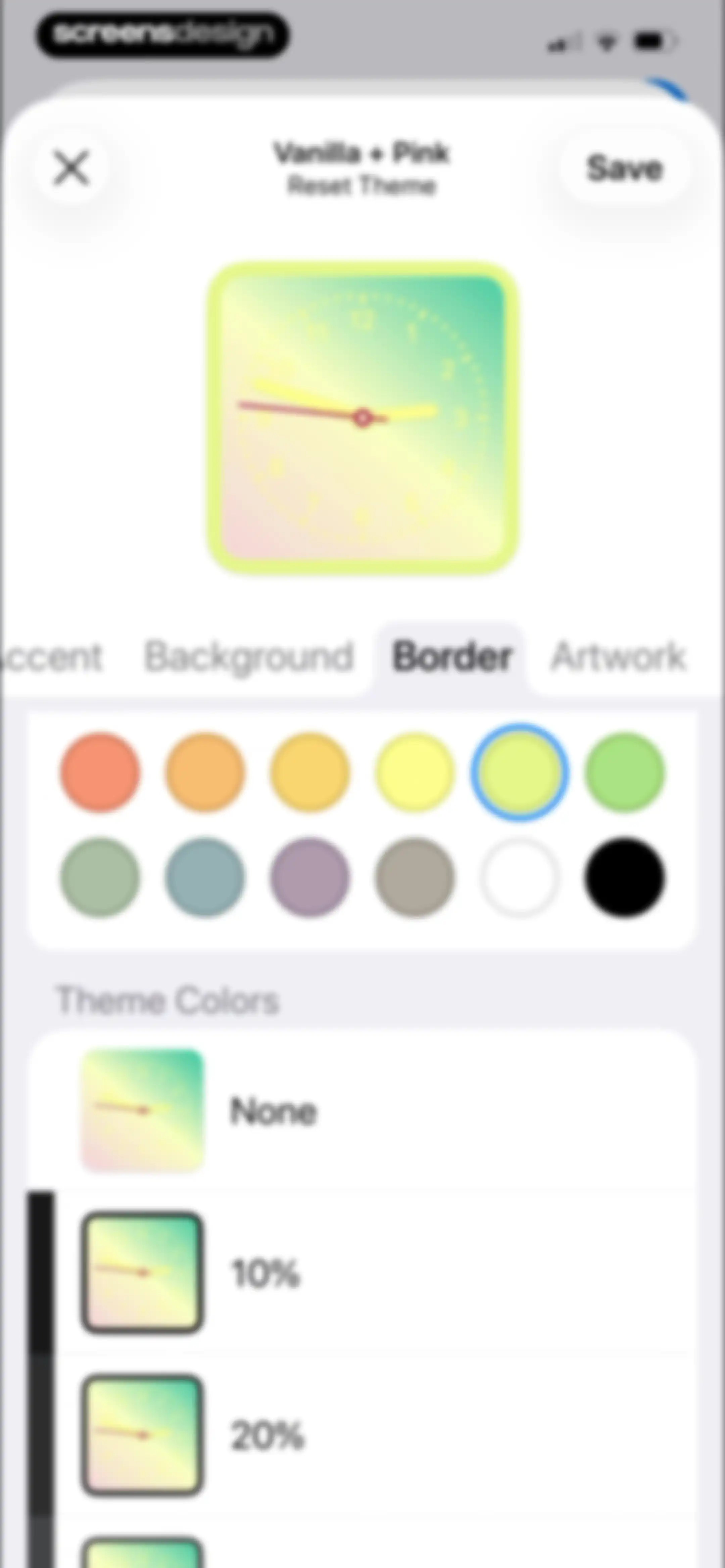Image resolution: width=725 pixels, height=1568 pixels.
Task: Switch to the Background tab
Action: pyautogui.click(x=248, y=656)
